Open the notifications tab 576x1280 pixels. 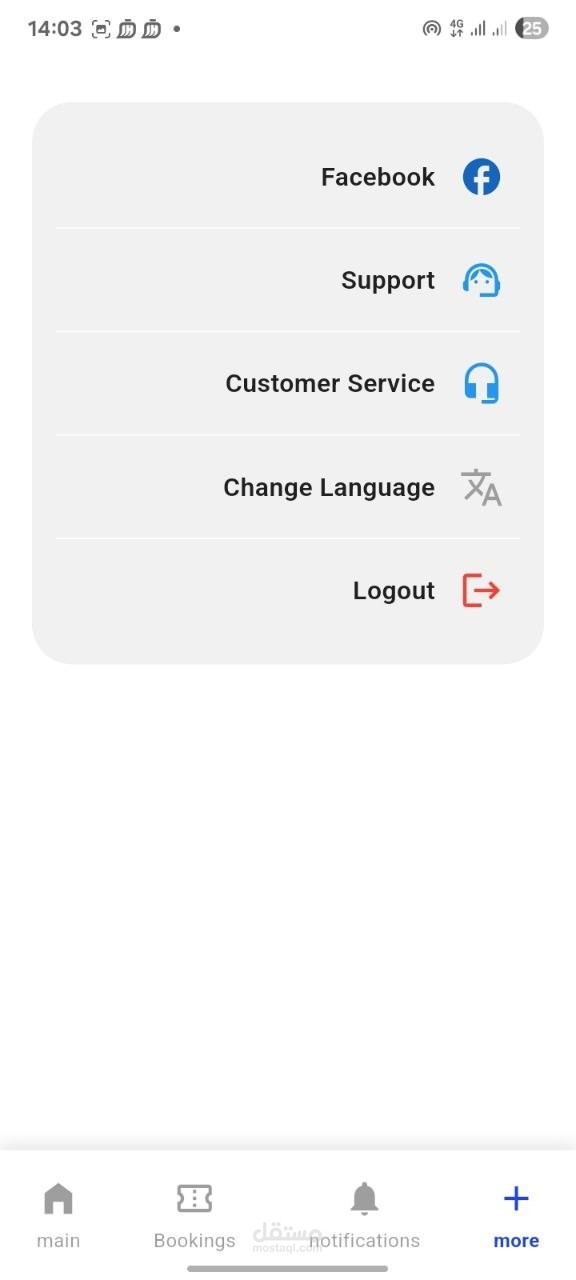pyautogui.click(x=364, y=1215)
